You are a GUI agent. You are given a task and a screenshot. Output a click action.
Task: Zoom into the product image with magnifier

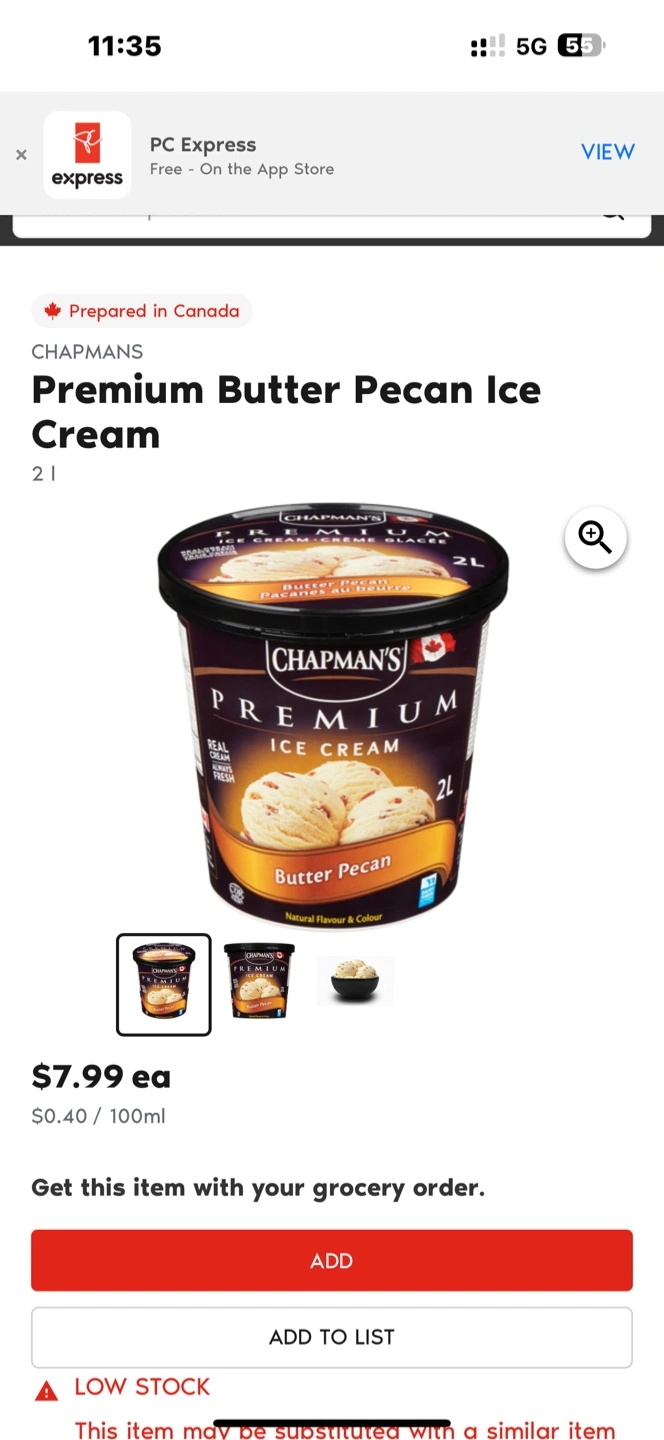point(595,538)
